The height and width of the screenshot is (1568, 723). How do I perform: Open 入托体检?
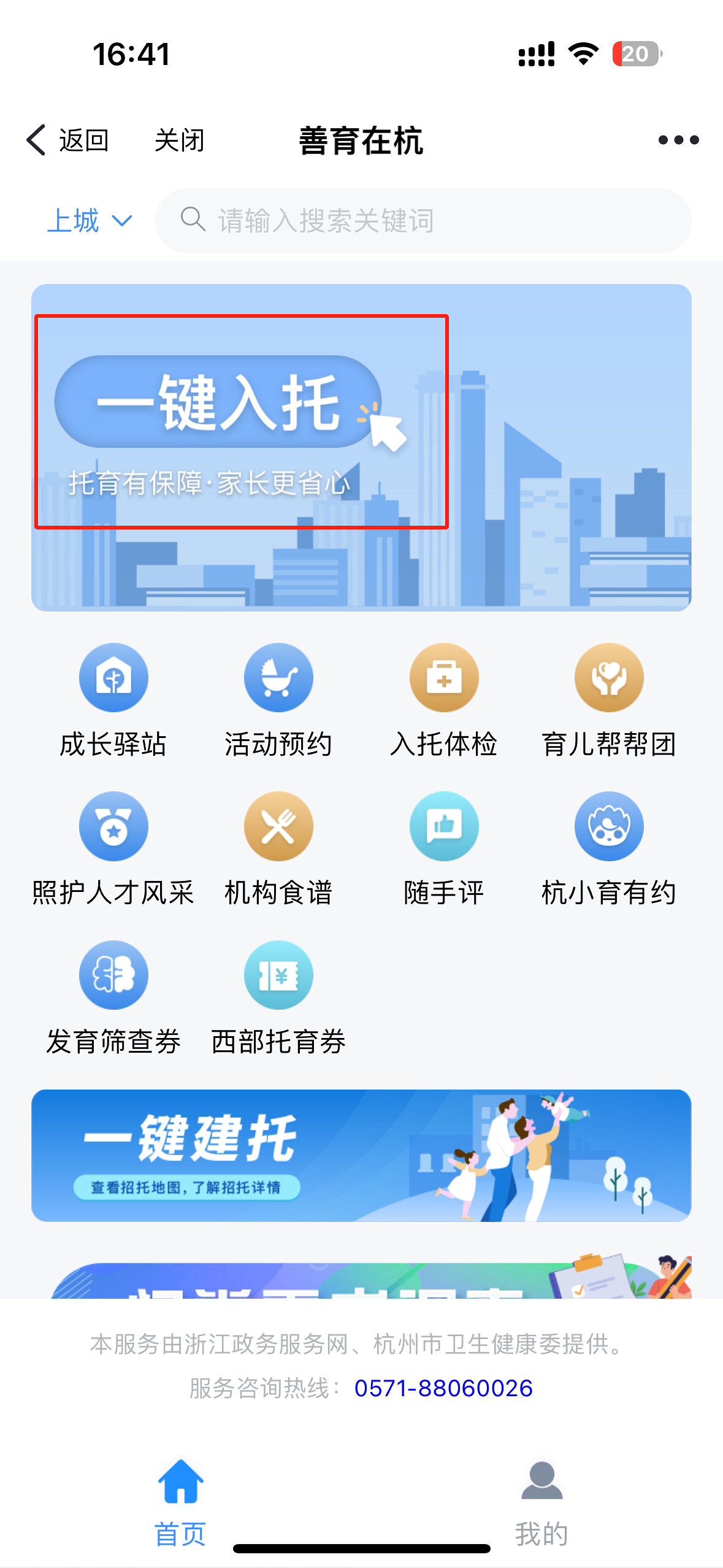tap(444, 699)
